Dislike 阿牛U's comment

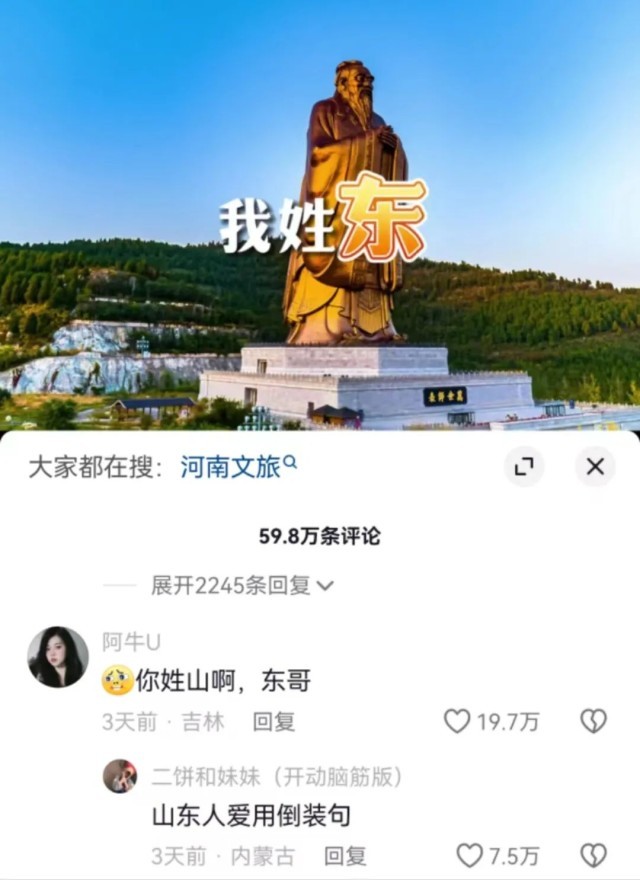(593, 721)
